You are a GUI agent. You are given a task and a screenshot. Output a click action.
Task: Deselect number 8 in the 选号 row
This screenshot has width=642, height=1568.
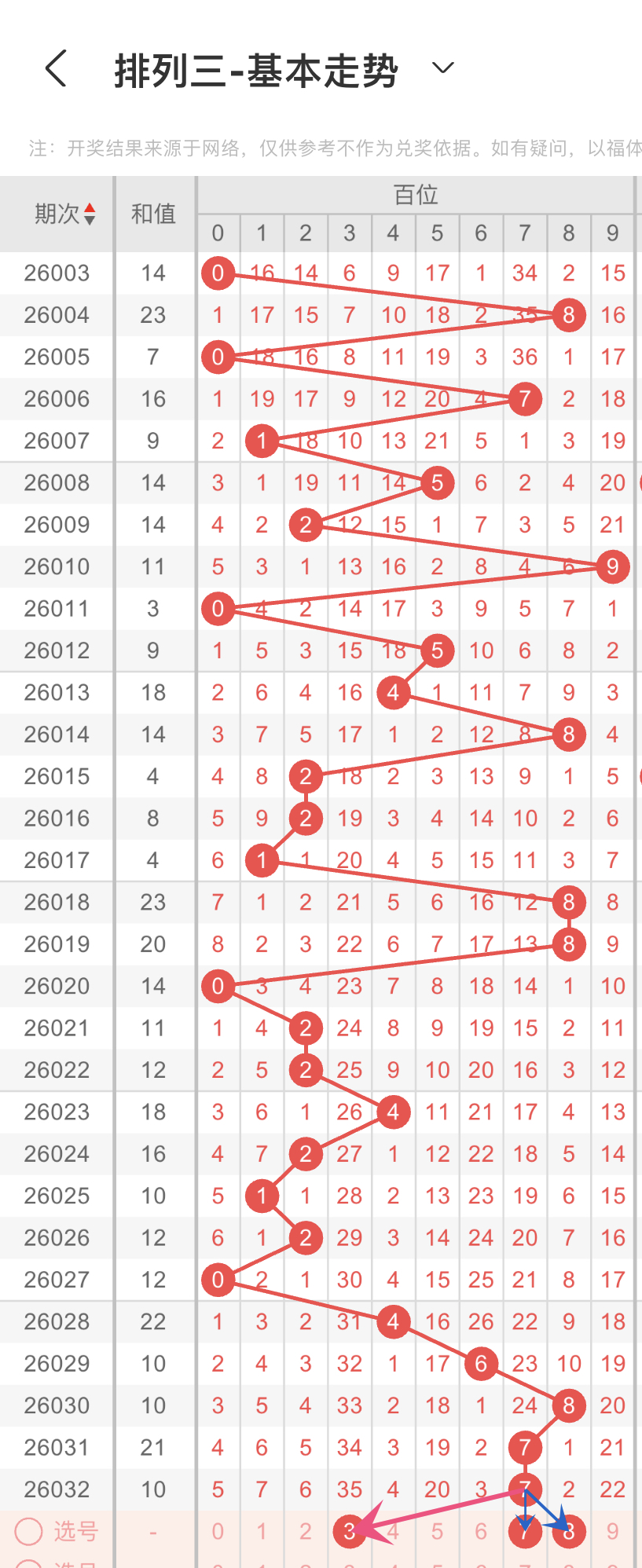(x=569, y=1531)
